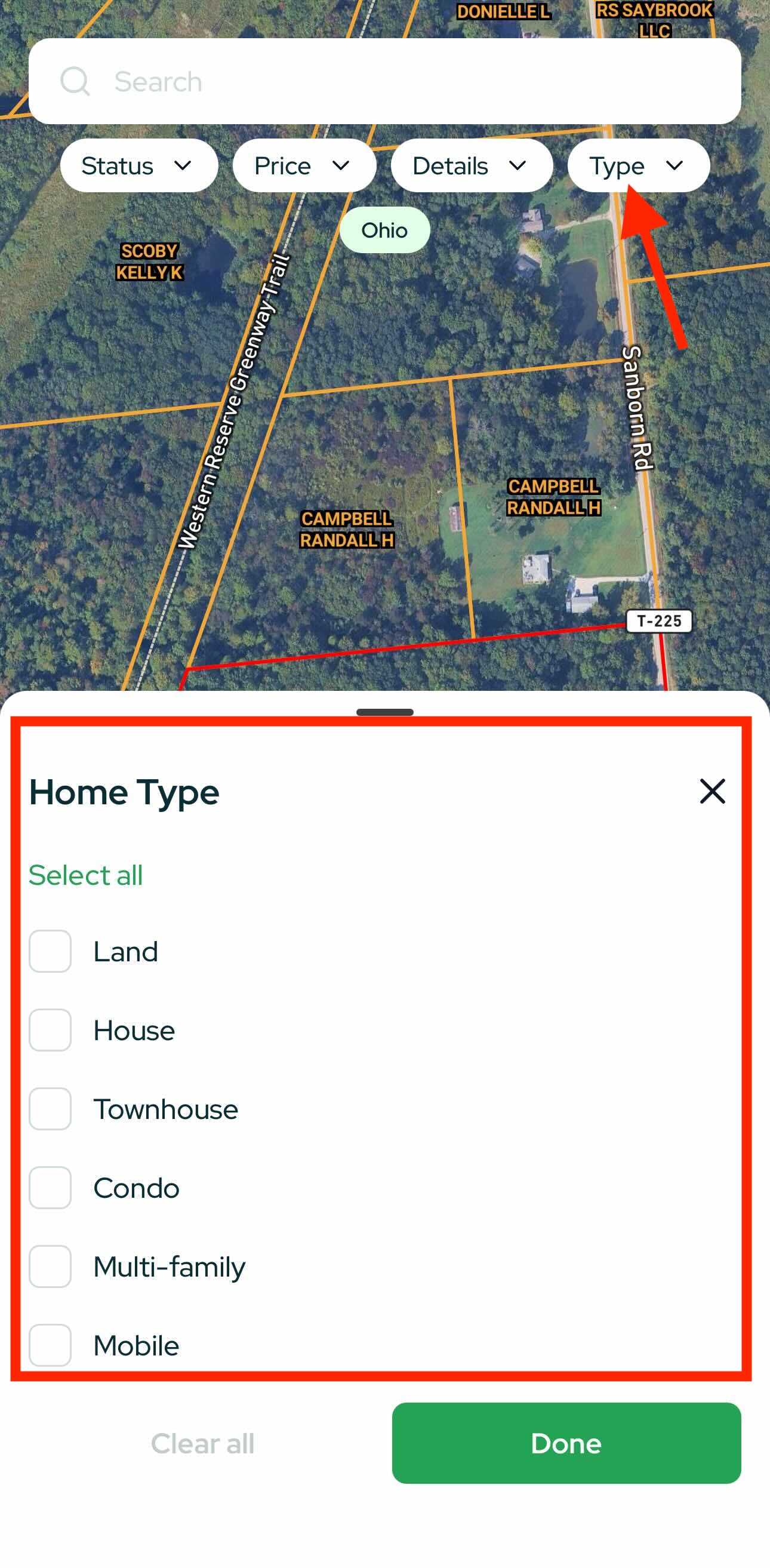Tap Clear all filters
This screenshot has width=770, height=1568.
tap(202, 1443)
